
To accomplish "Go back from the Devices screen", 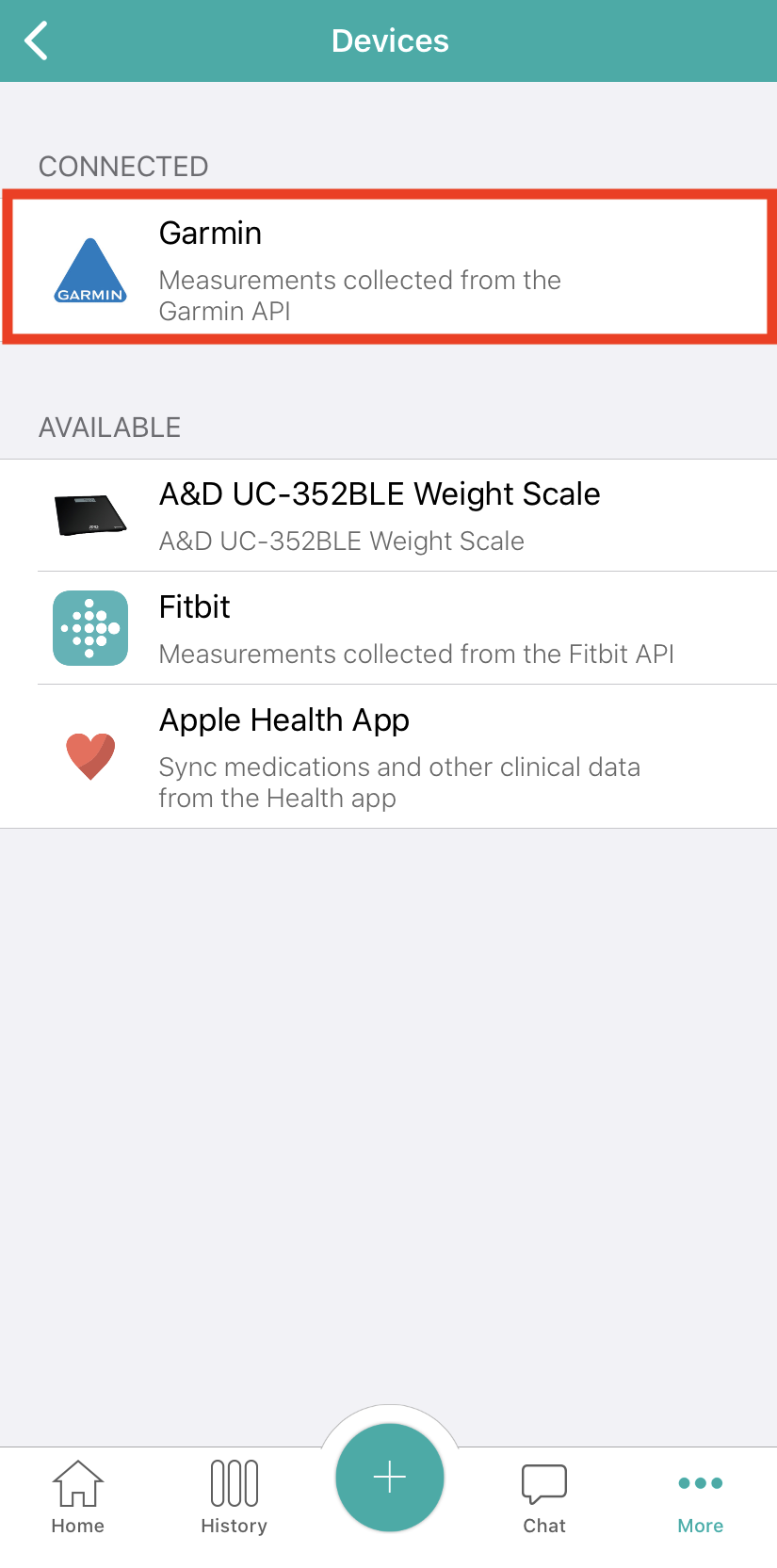I will tap(36, 41).
